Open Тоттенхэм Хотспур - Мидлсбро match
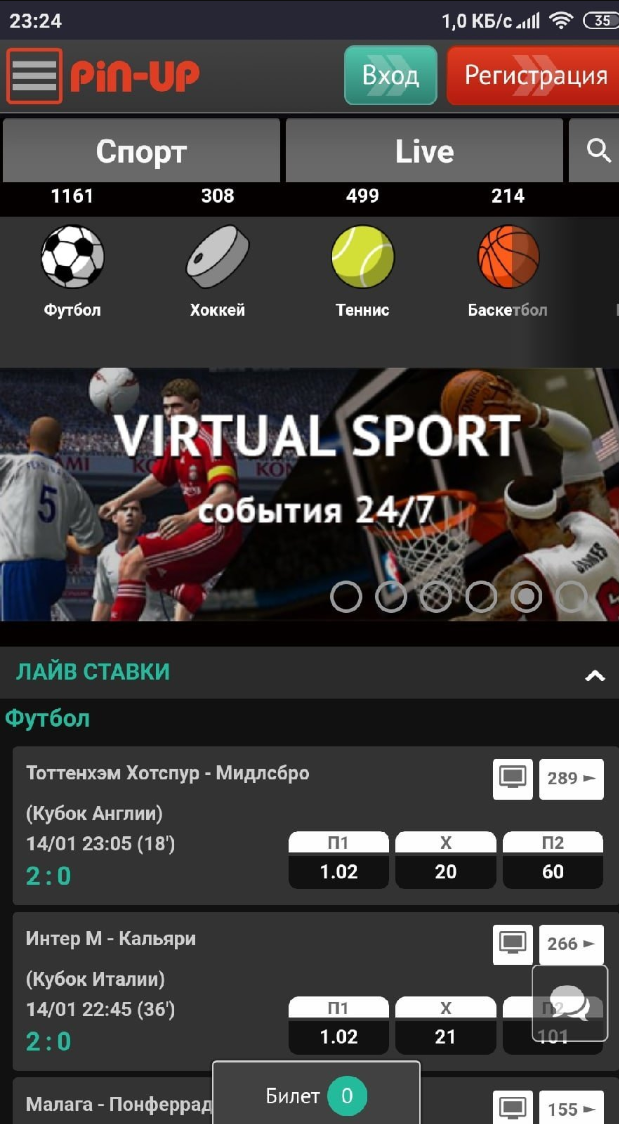The image size is (619, 1124). (x=168, y=773)
